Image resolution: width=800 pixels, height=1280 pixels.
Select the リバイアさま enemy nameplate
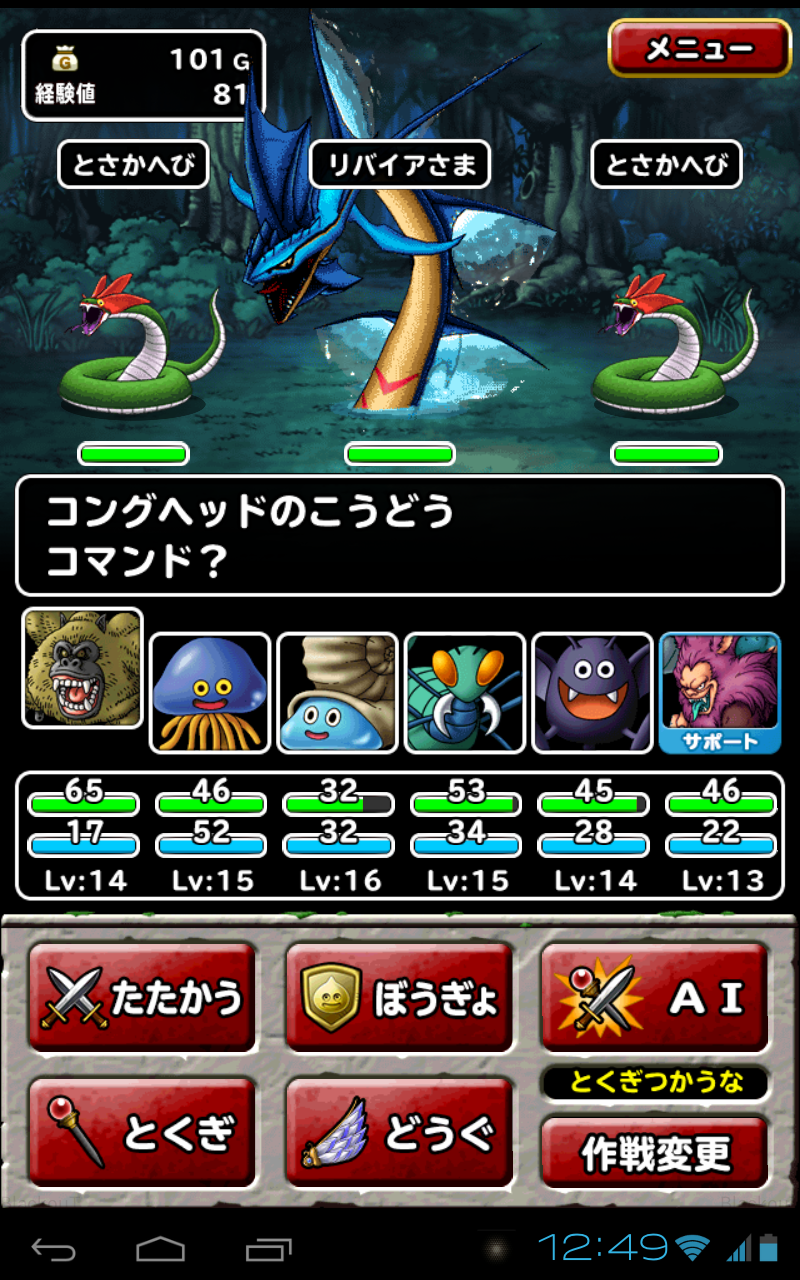click(399, 165)
